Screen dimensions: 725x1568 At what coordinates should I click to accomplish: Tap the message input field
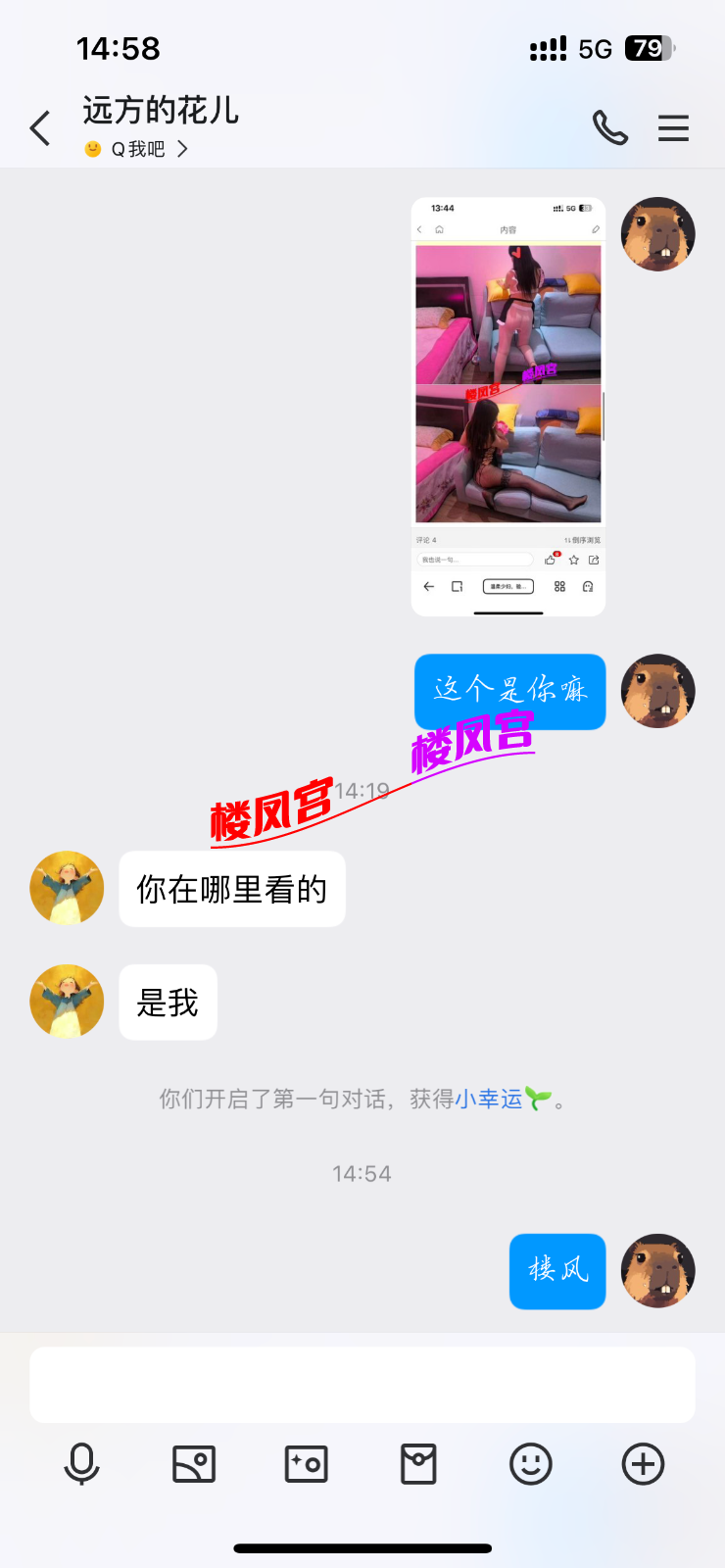pyautogui.click(x=362, y=1384)
